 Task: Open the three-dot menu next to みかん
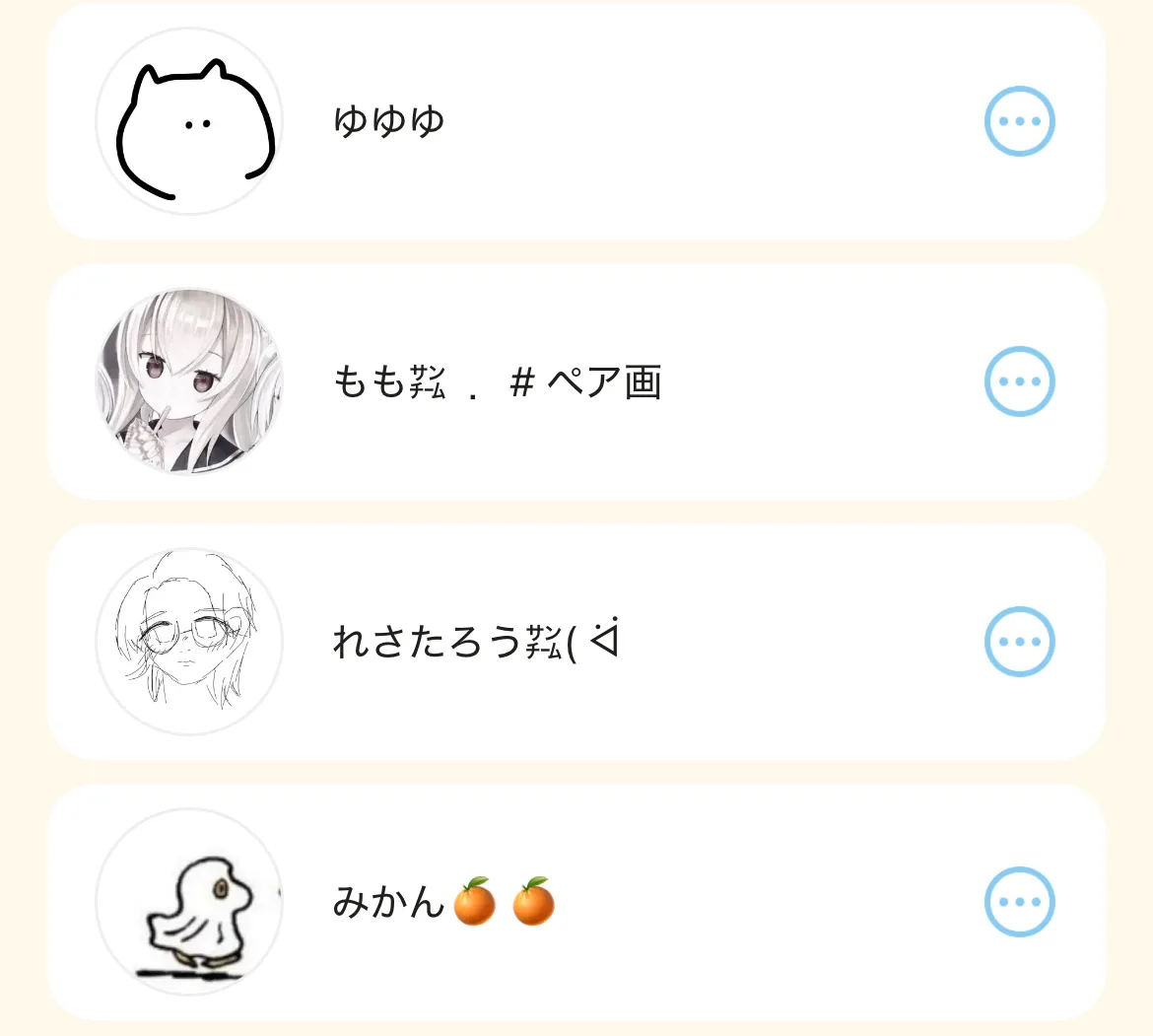[1020, 902]
